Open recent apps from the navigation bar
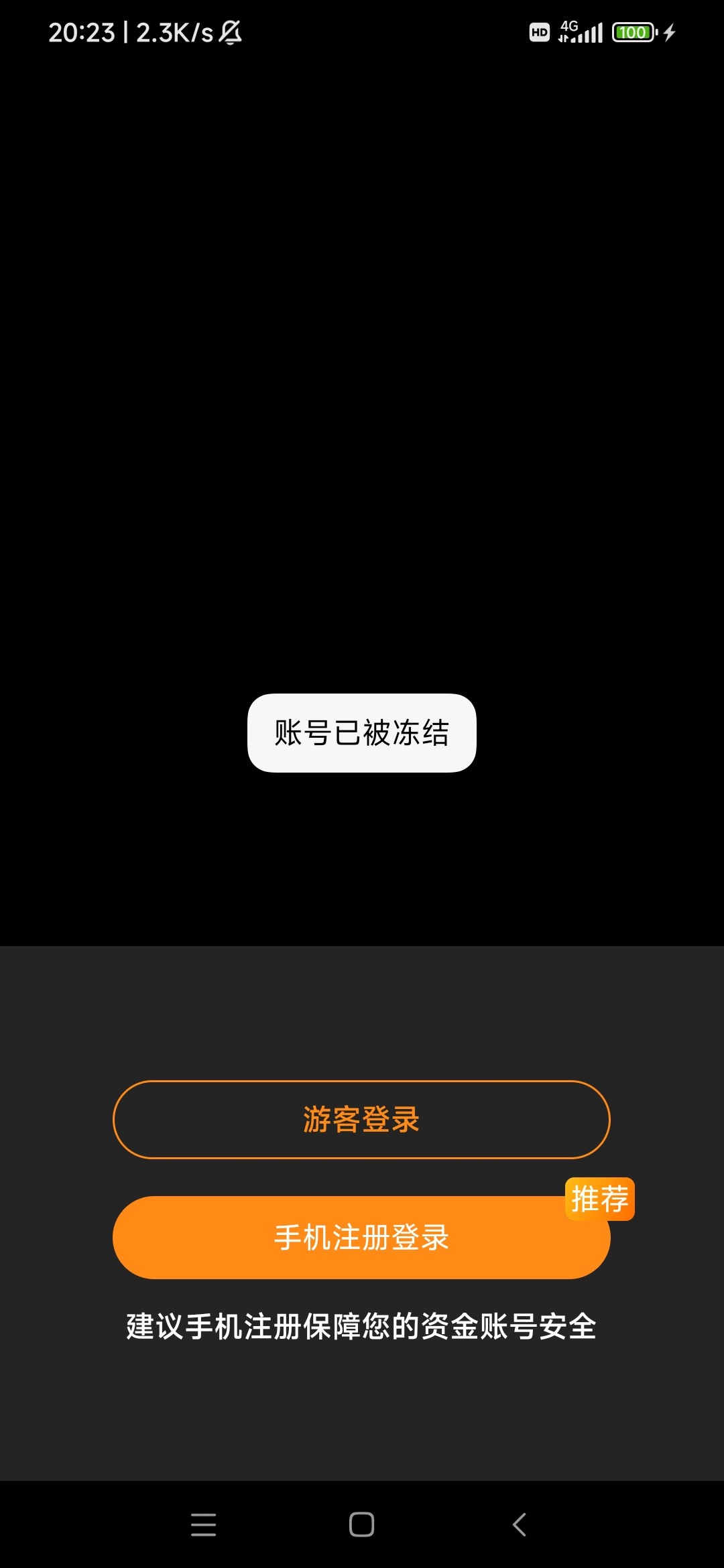 click(x=203, y=1524)
